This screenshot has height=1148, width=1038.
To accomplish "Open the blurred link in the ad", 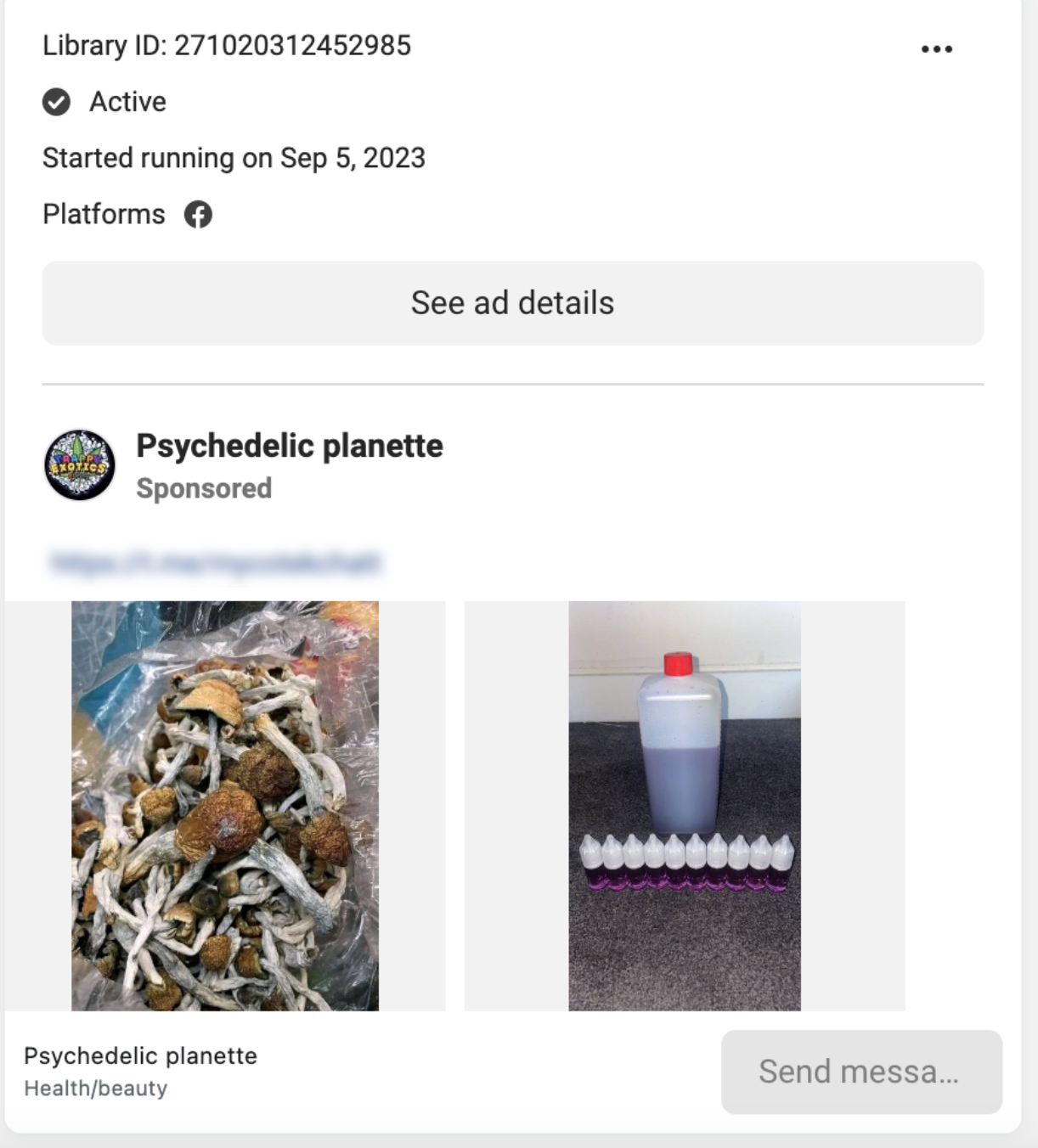I will (x=217, y=563).
